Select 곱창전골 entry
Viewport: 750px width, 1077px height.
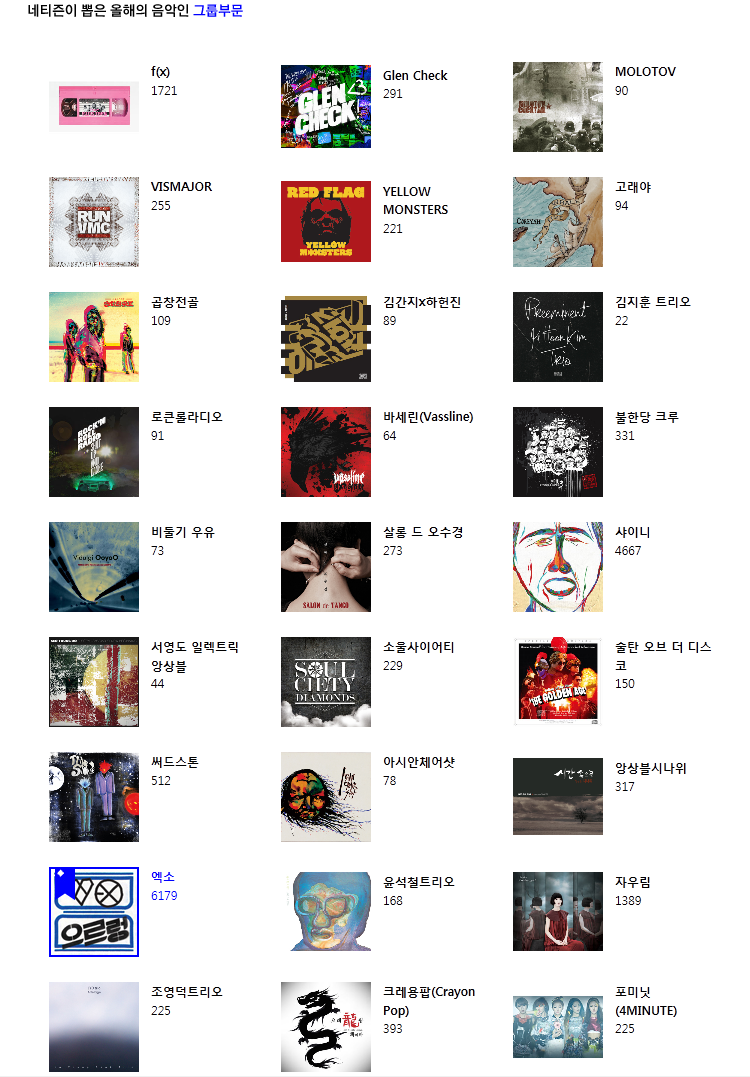click(94, 337)
